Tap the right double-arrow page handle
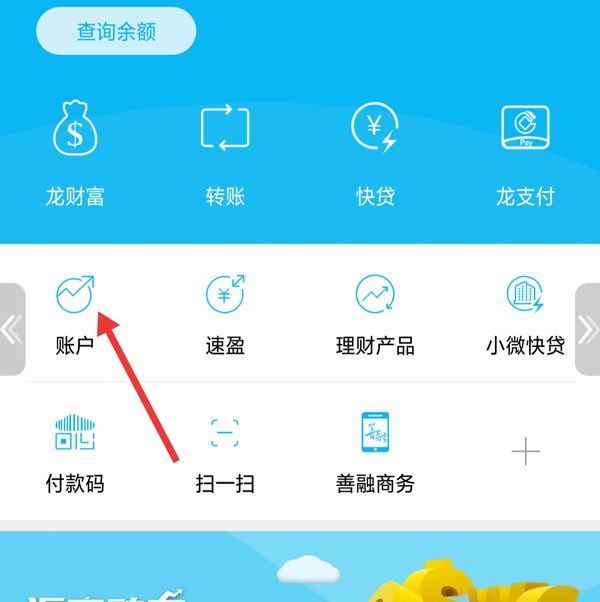Screen dimensions: 600x602 [x=588, y=330]
